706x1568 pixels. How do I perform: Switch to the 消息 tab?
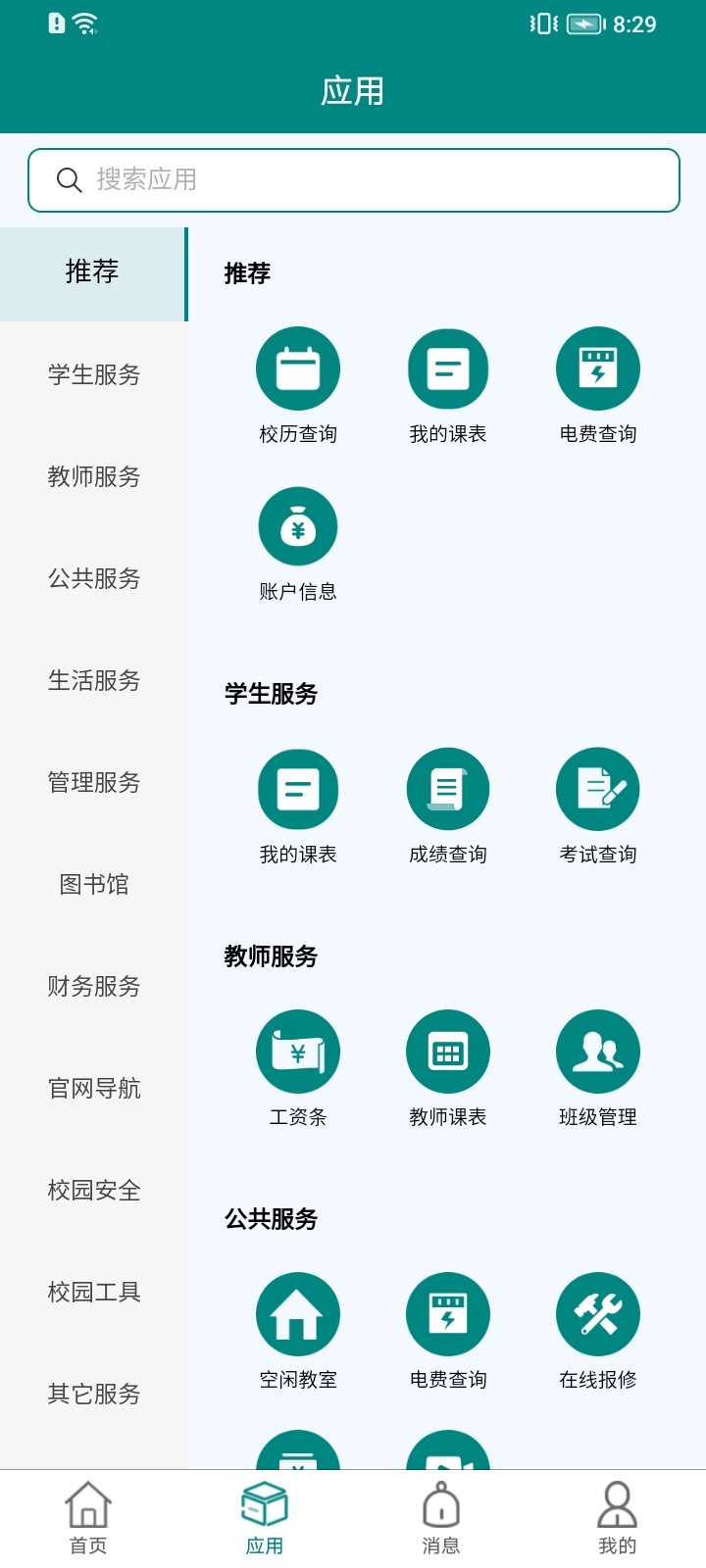tap(441, 1514)
